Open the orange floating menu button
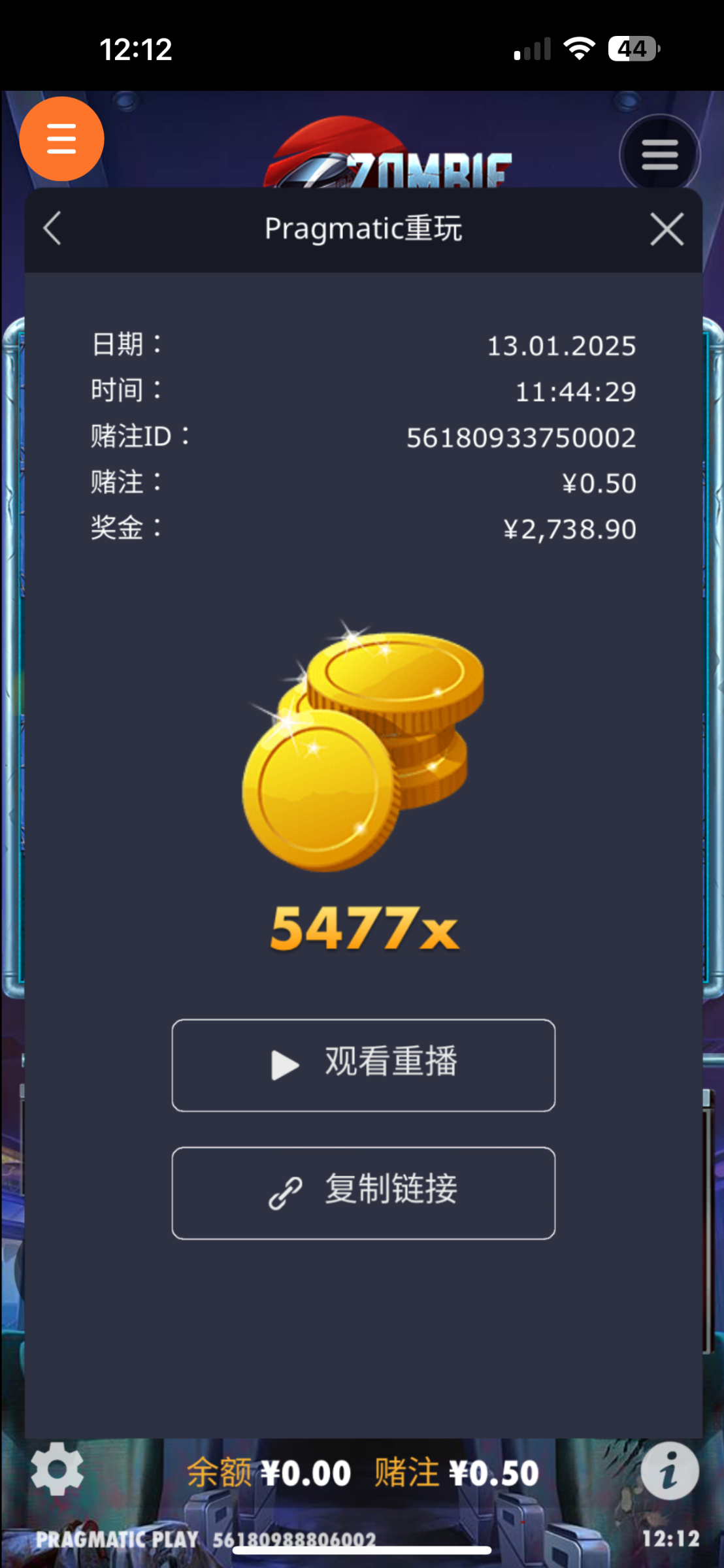This screenshot has width=724, height=1568. pyautogui.click(x=61, y=139)
